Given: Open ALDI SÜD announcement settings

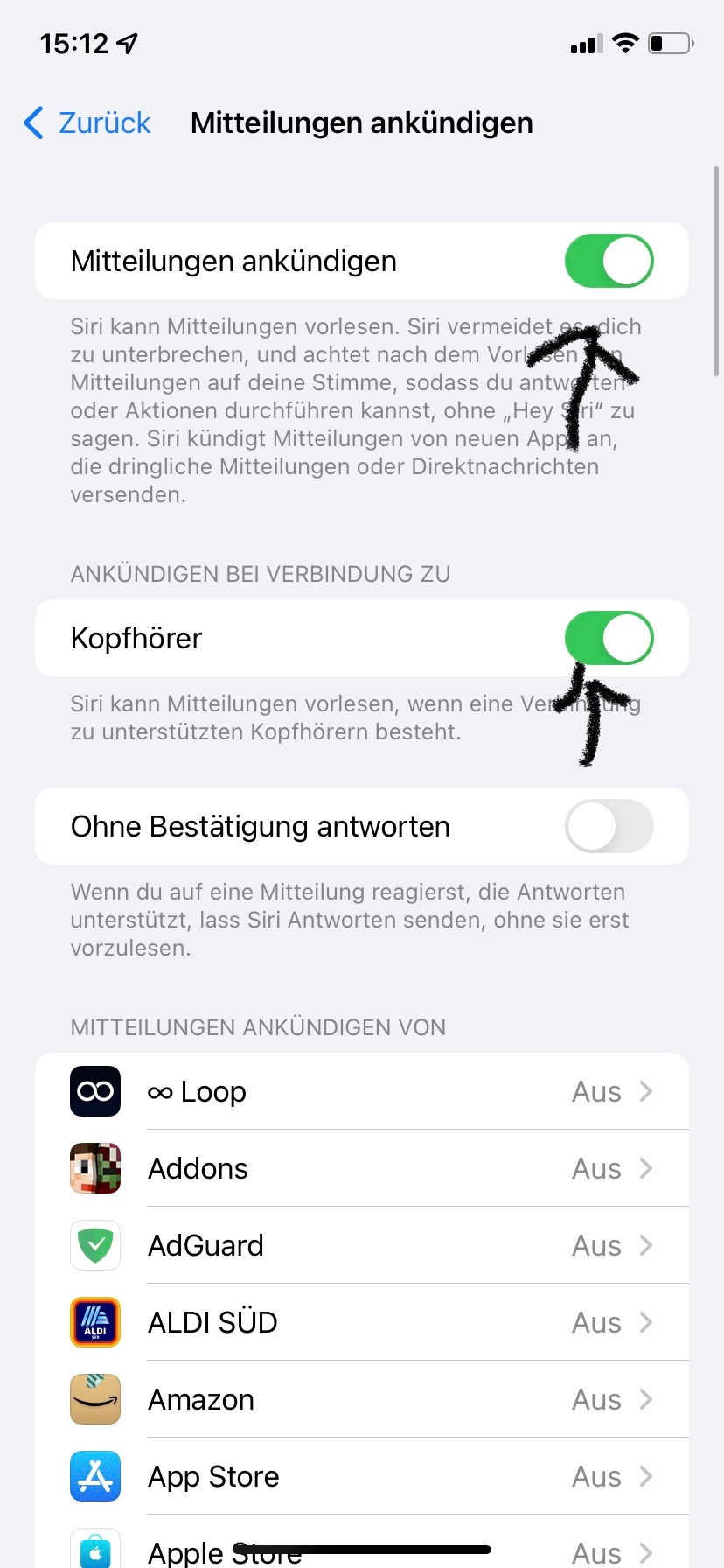Looking at the screenshot, I should click(362, 1322).
